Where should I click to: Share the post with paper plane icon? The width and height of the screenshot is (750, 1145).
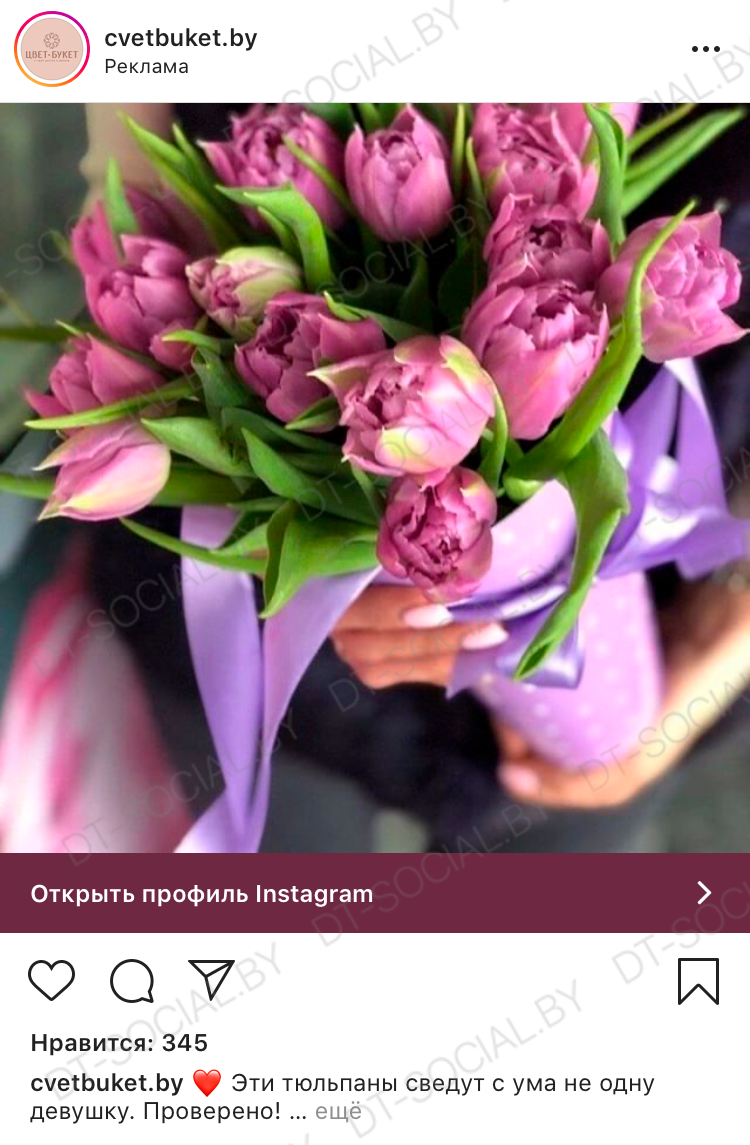(x=211, y=980)
